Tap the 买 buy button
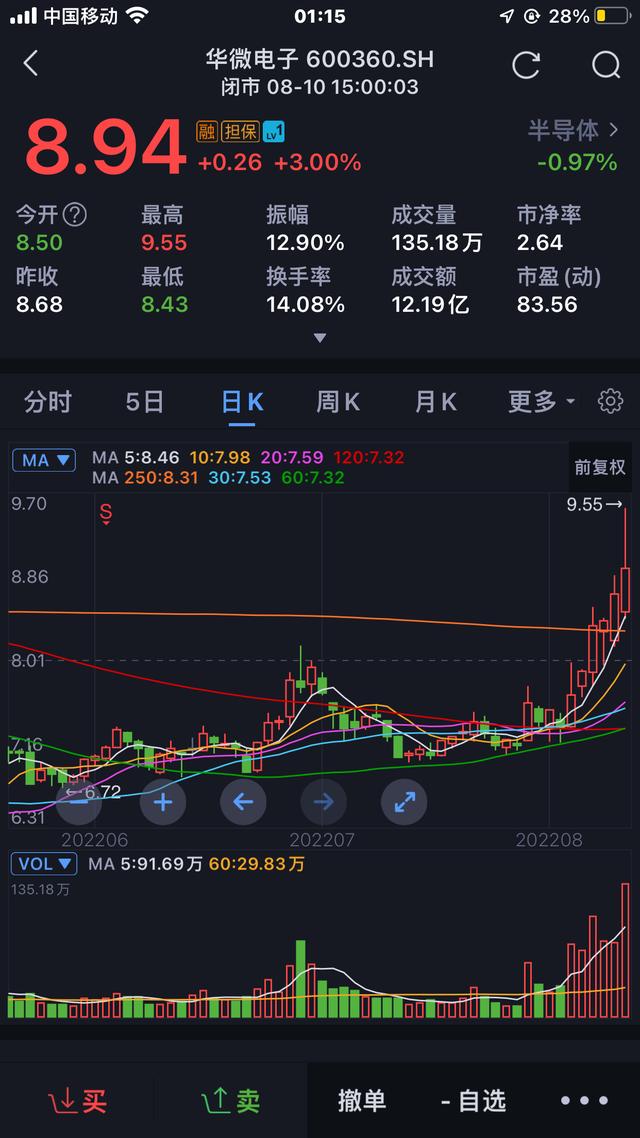 (x=78, y=1101)
